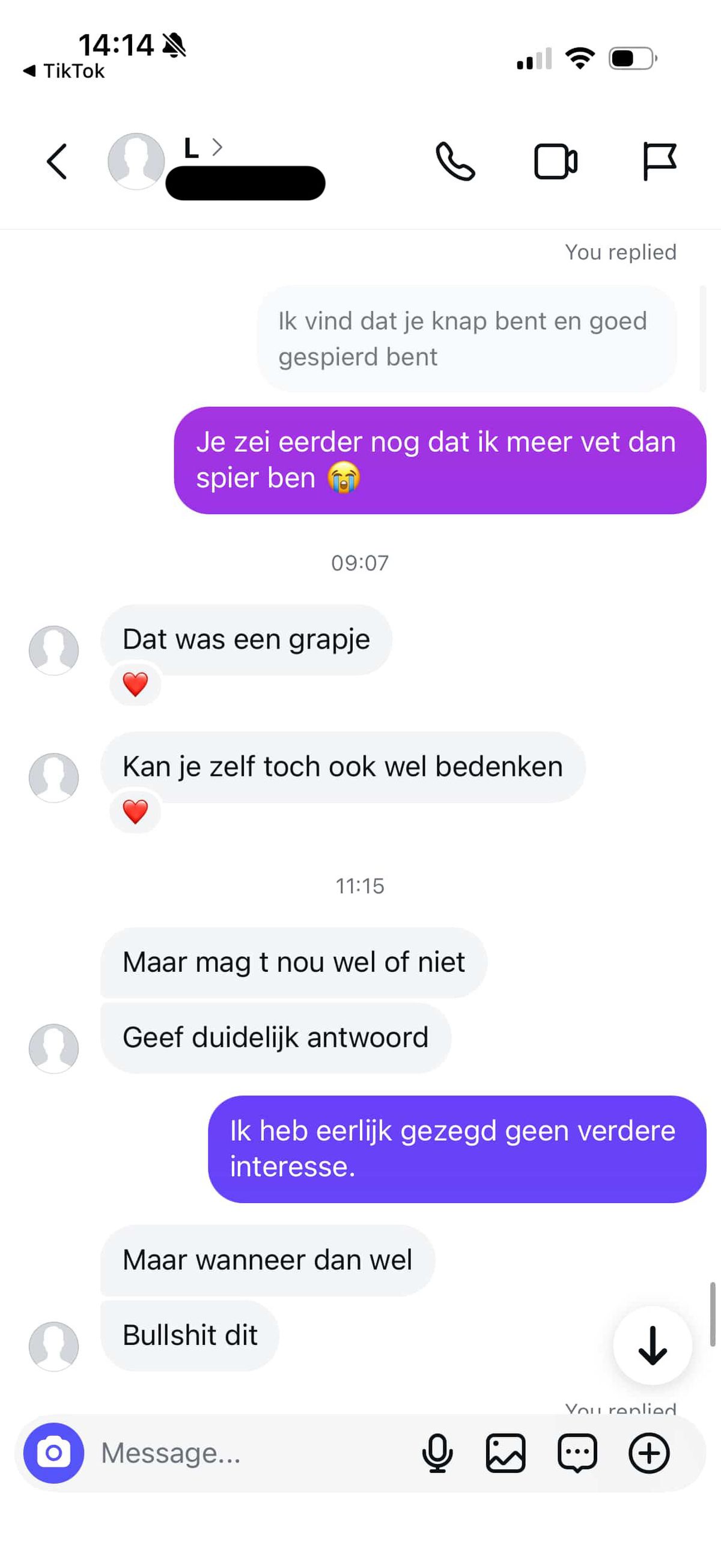Image resolution: width=721 pixels, height=1568 pixels.
Task: Open the sticker and GIF picker
Action: pos(577,1453)
